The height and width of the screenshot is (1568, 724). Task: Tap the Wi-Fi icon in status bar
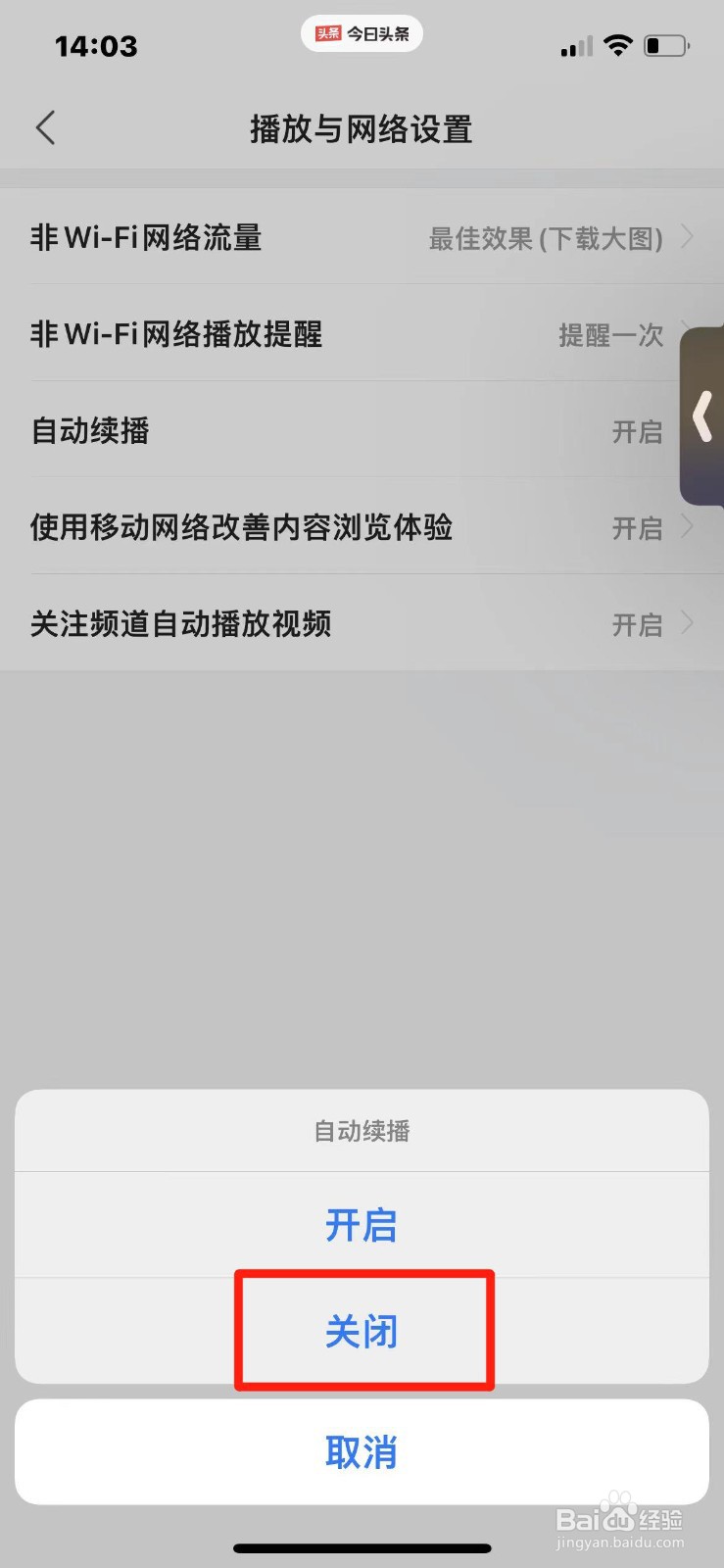tap(618, 46)
